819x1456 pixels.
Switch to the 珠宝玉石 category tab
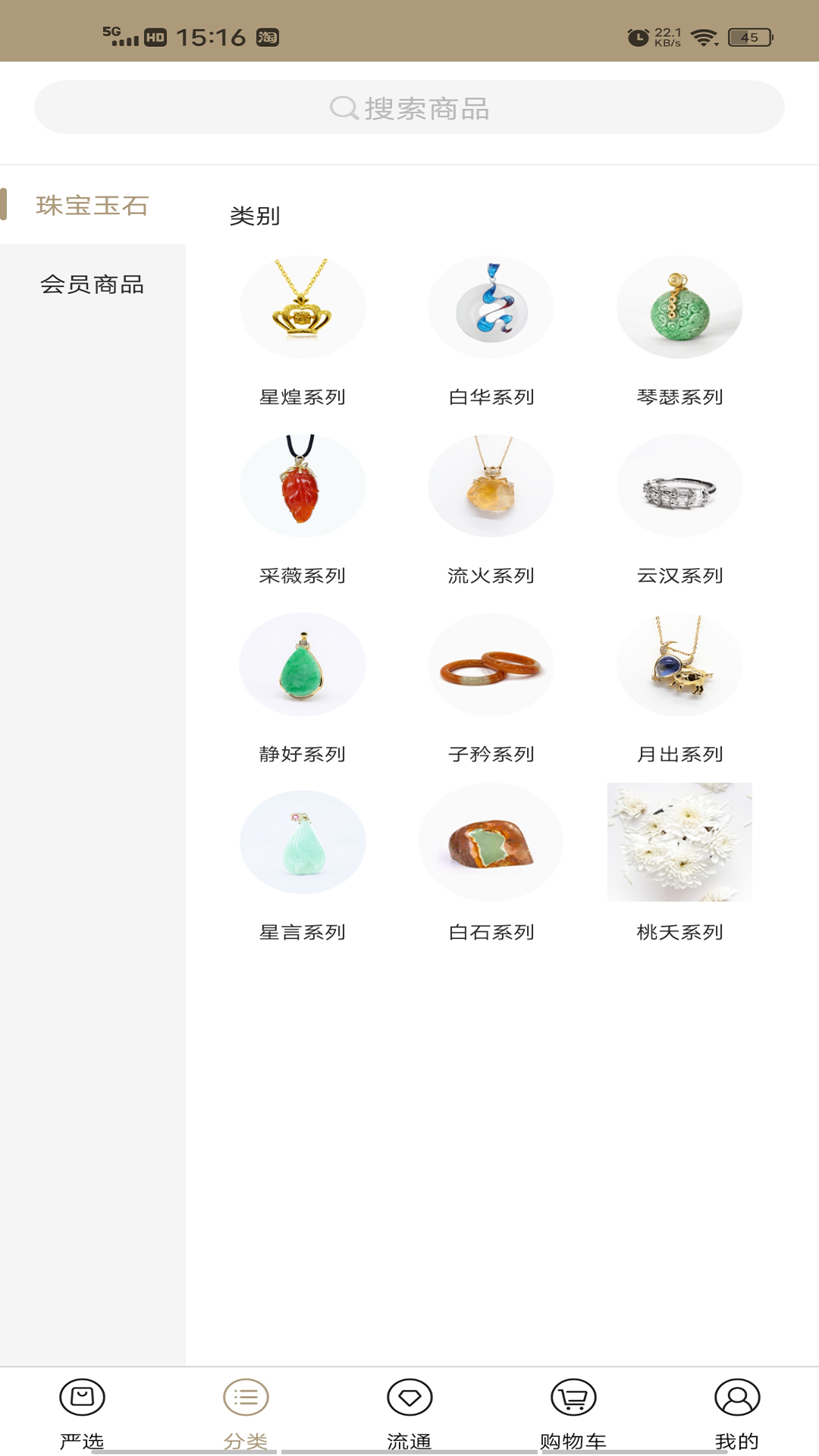(92, 205)
